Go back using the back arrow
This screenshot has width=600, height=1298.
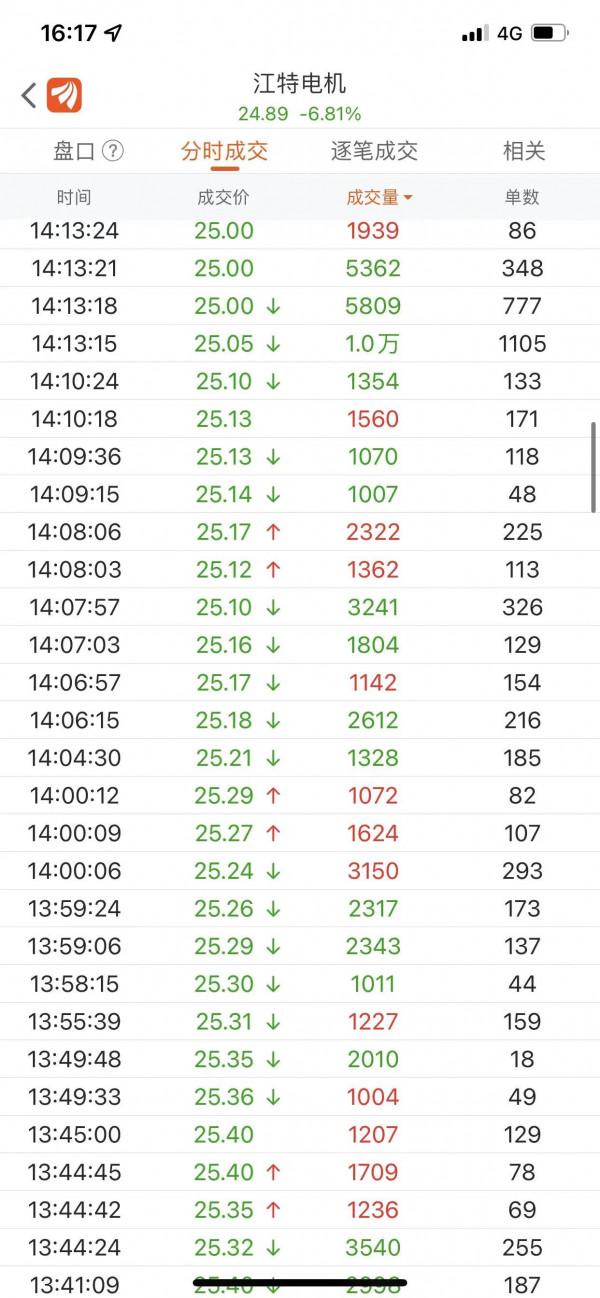click(x=28, y=96)
